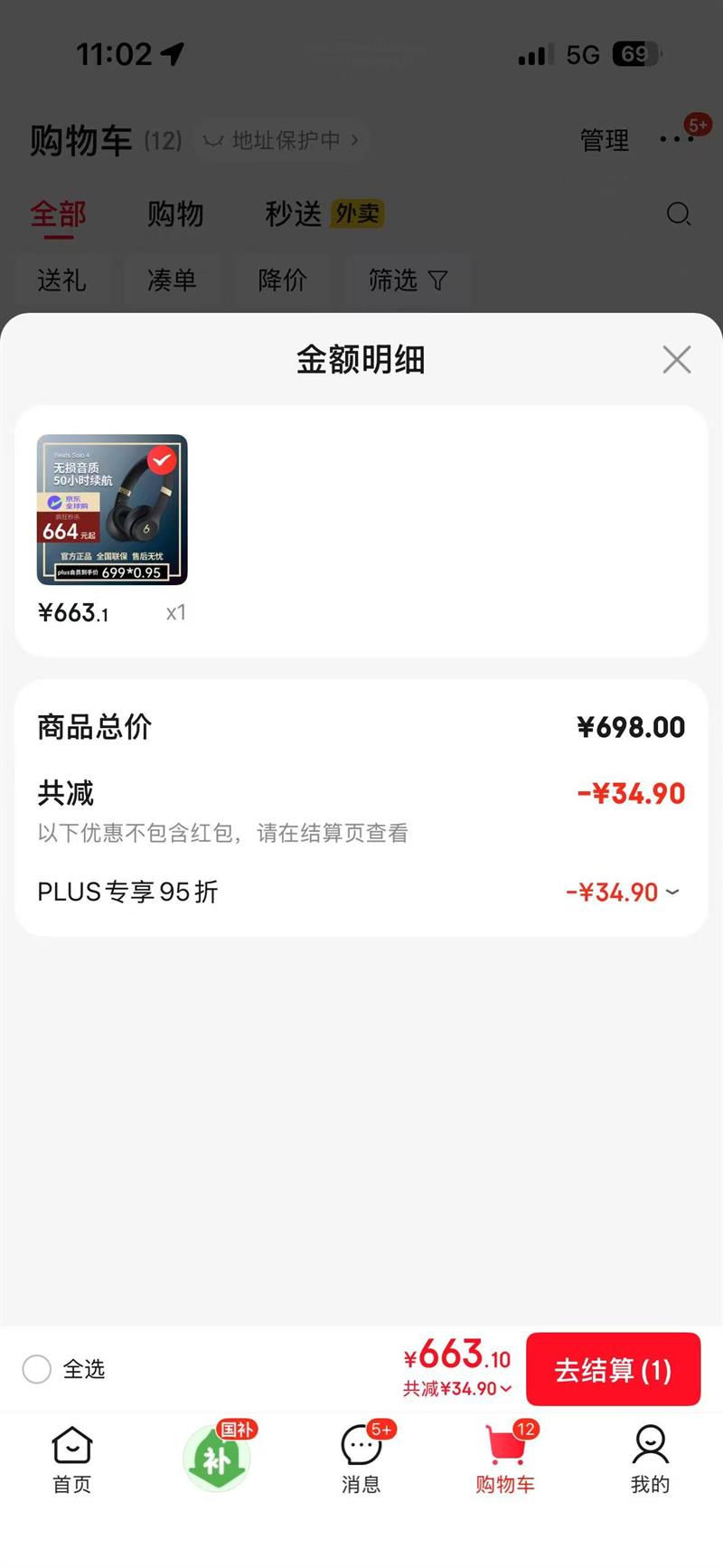Close the 金额明细 panel
The width and height of the screenshot is (723, 1568).
[x=676, y=360]
